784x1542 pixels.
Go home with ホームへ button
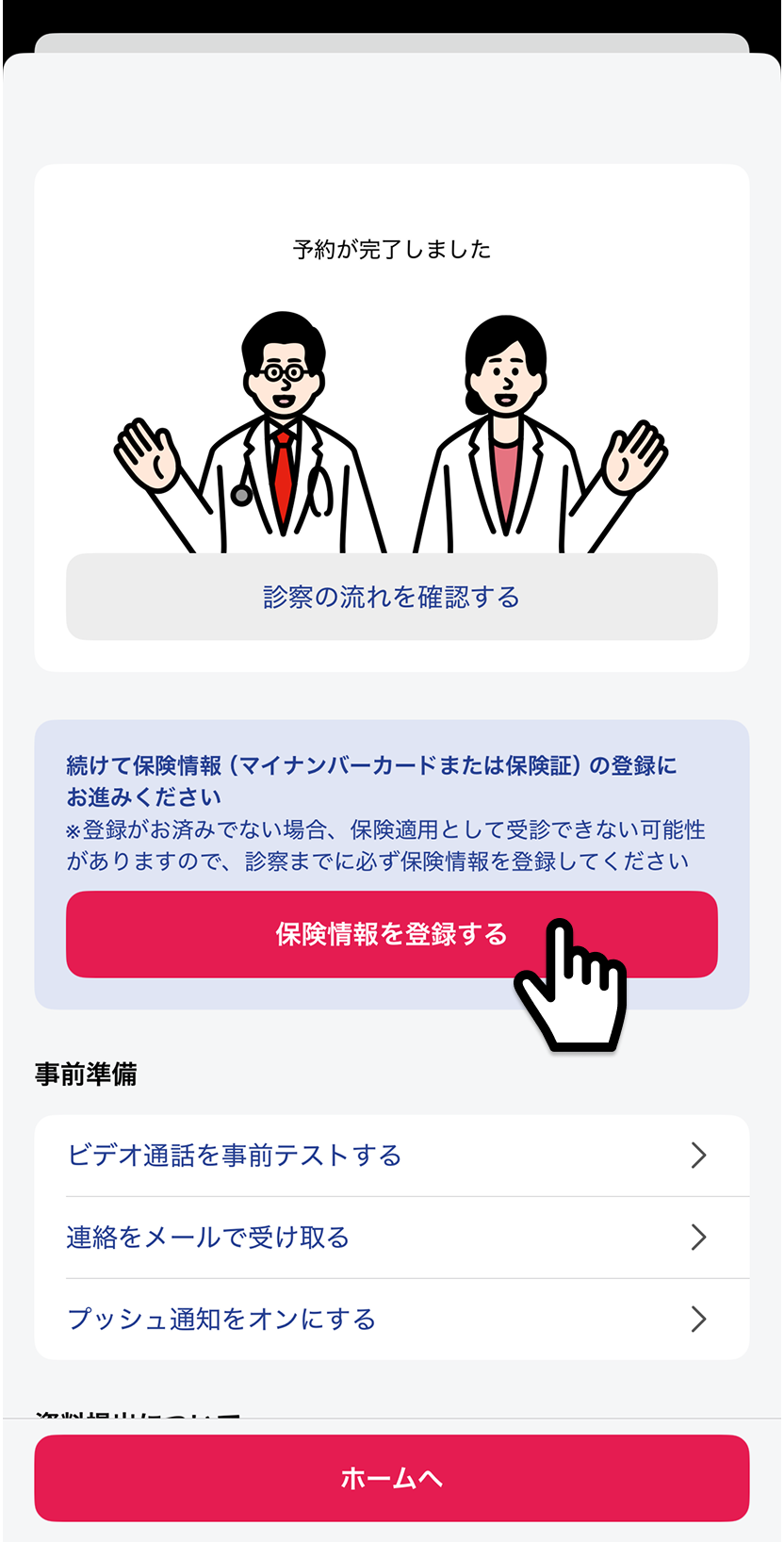click(x=392, y=1478)
